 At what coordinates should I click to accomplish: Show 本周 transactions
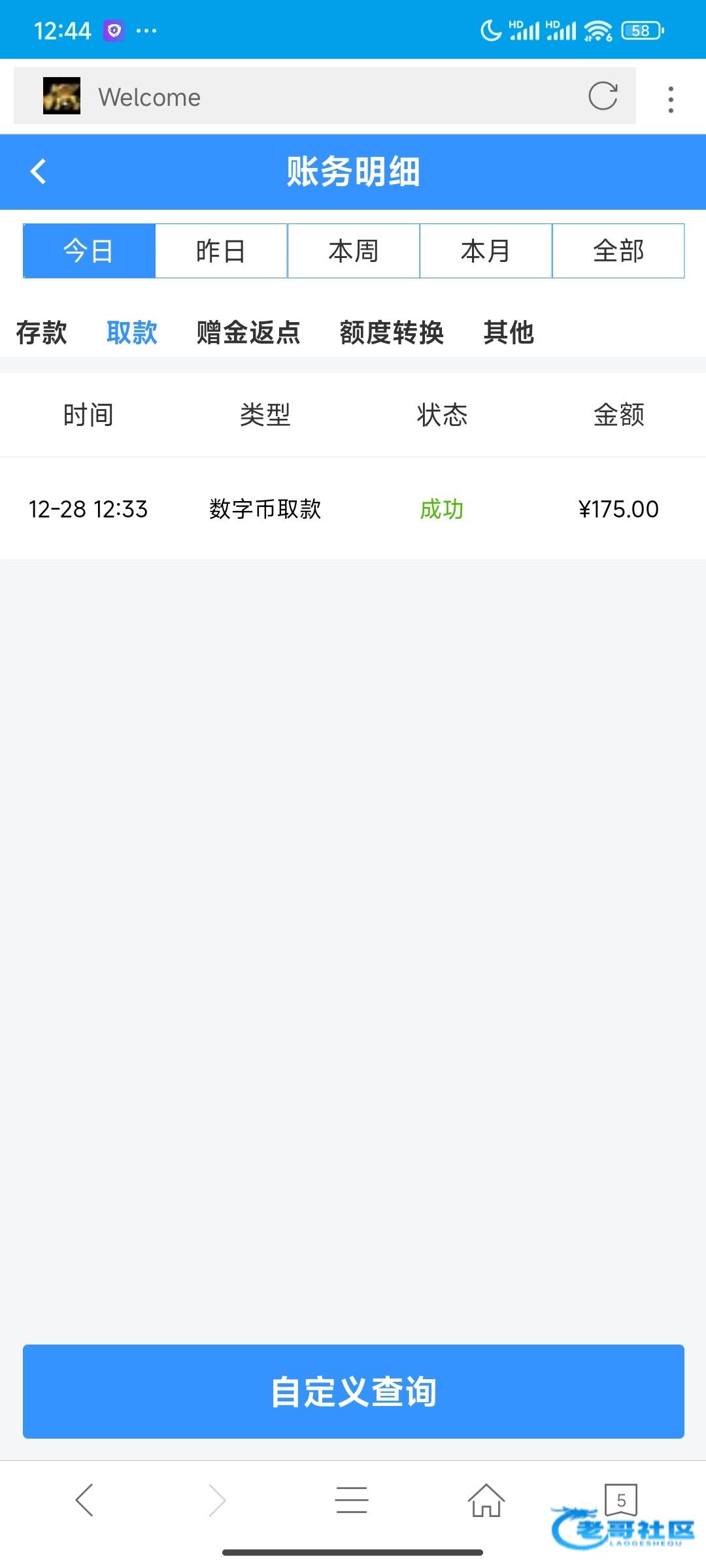[x=354, y=251]
